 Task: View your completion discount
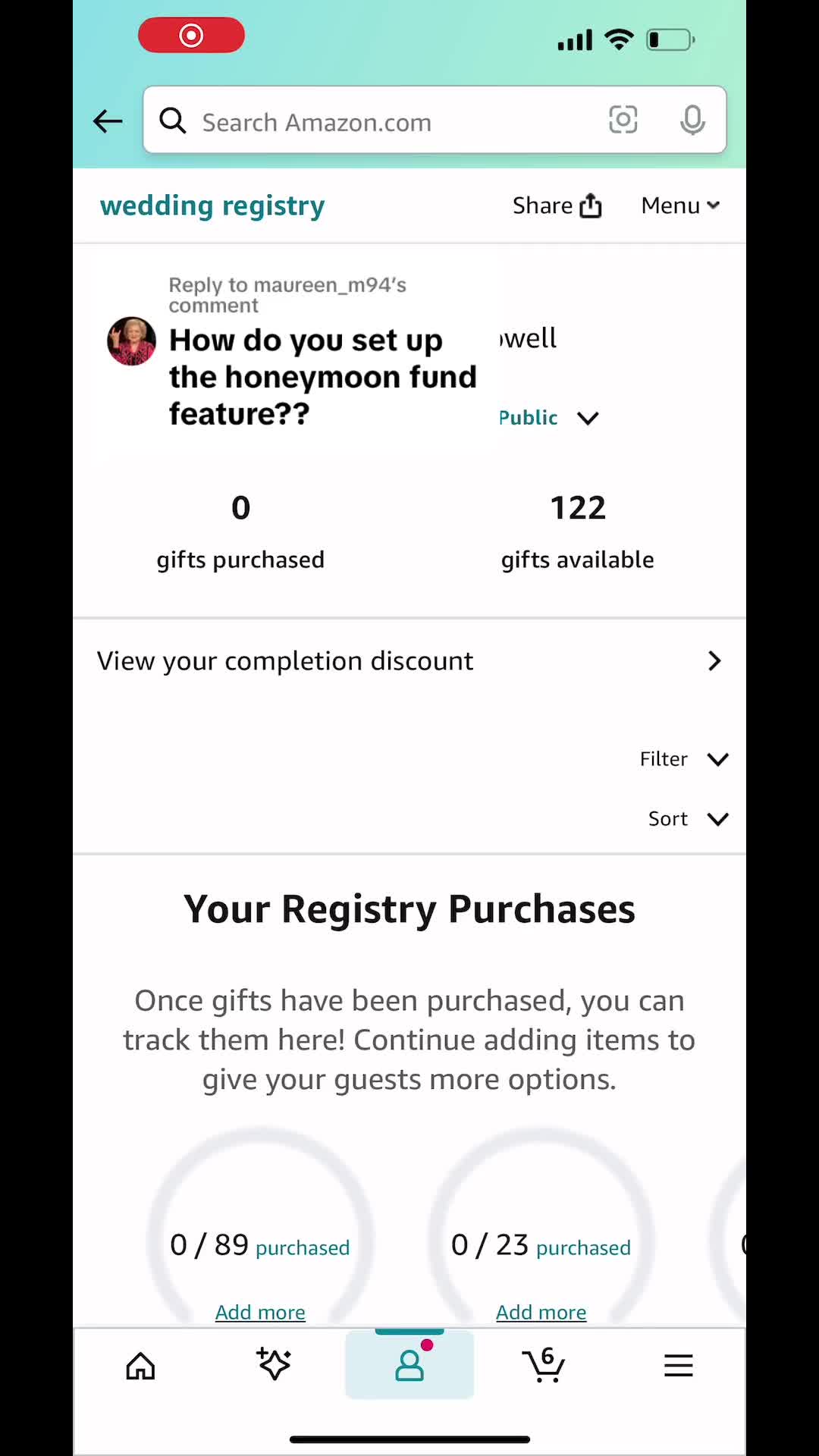coord(409,661)
